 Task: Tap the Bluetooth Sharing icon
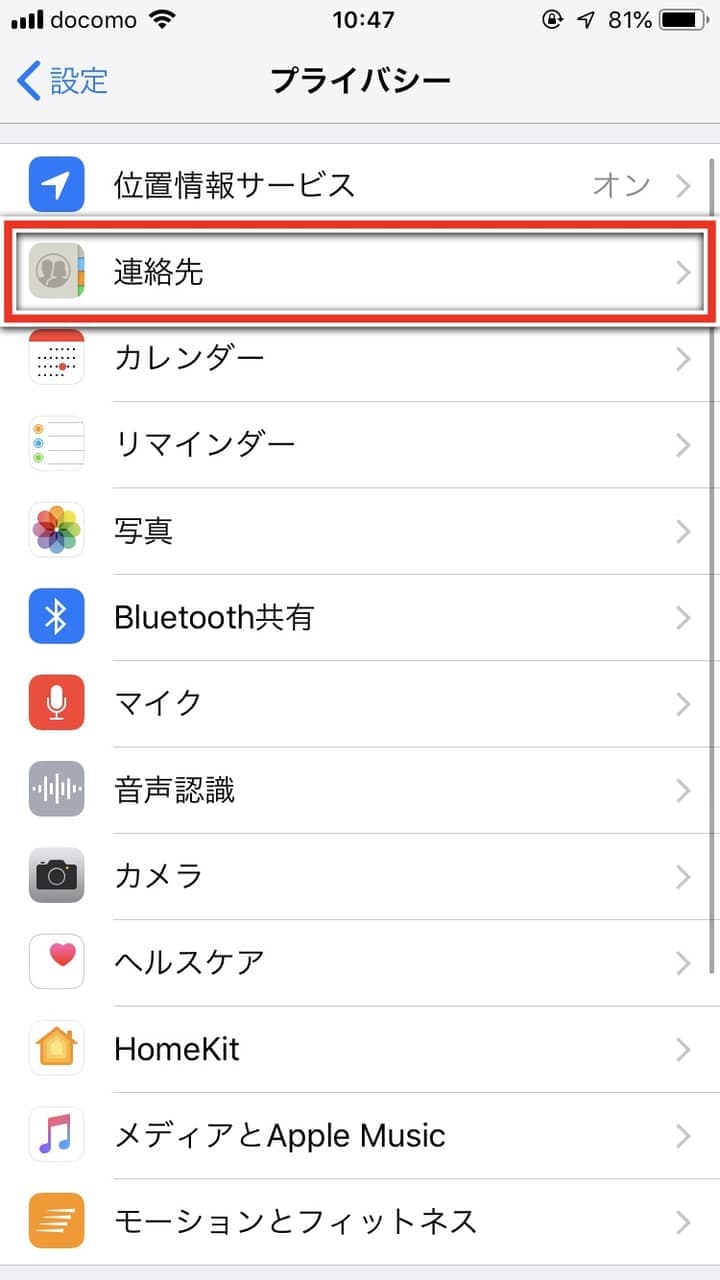click(x=56, y=617)
